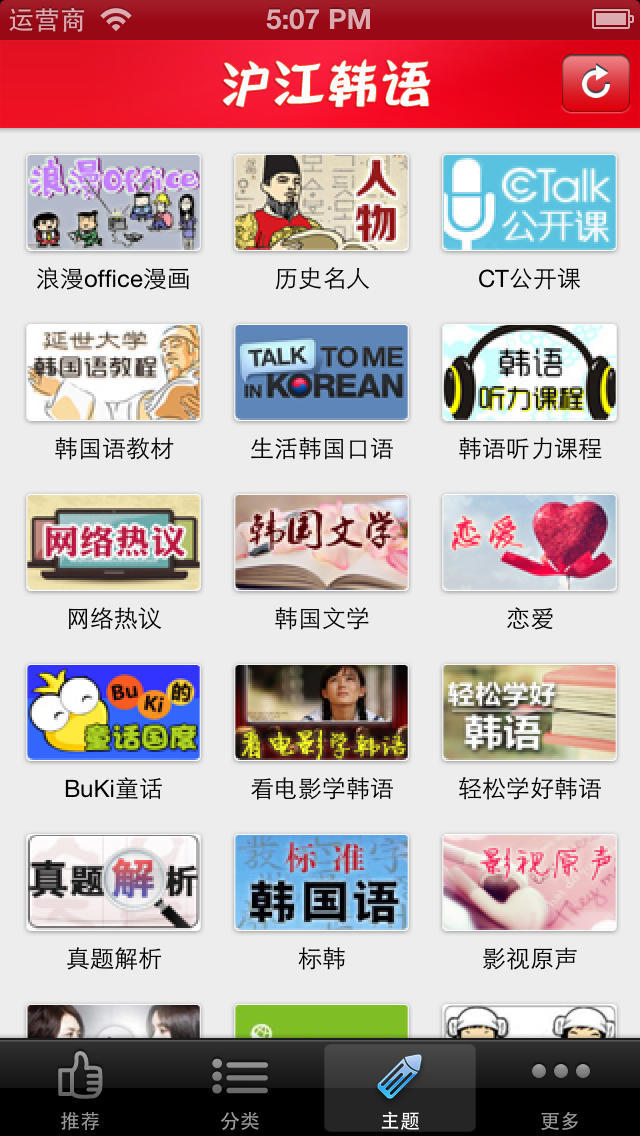Switch to the 推荐 tab
The width and height of the screenshot is (640, 1136).
click(80, 1091)
